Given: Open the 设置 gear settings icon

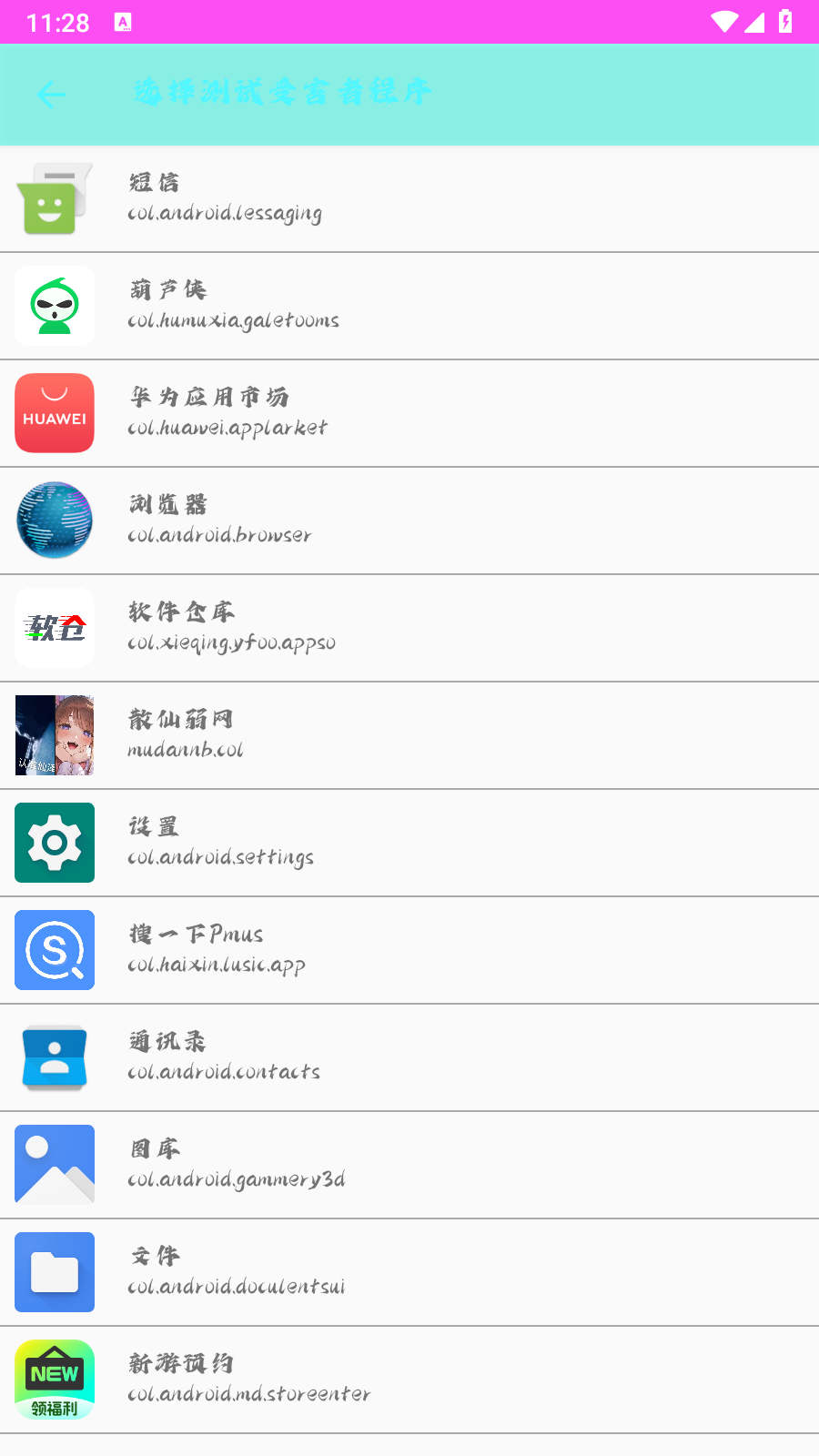Looking at the screenshot, I should coord(55,843).
